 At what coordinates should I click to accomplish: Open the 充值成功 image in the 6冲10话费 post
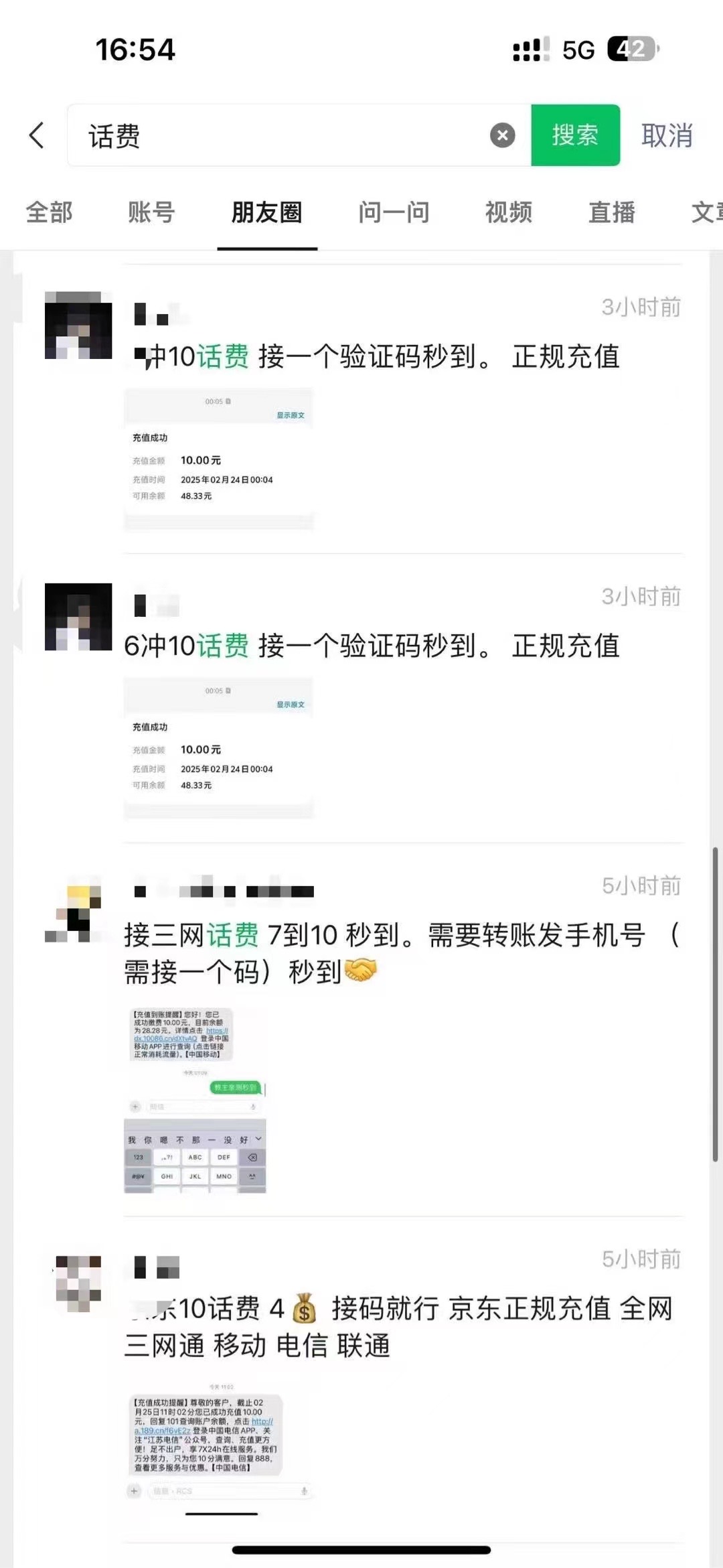pos(218,748)
